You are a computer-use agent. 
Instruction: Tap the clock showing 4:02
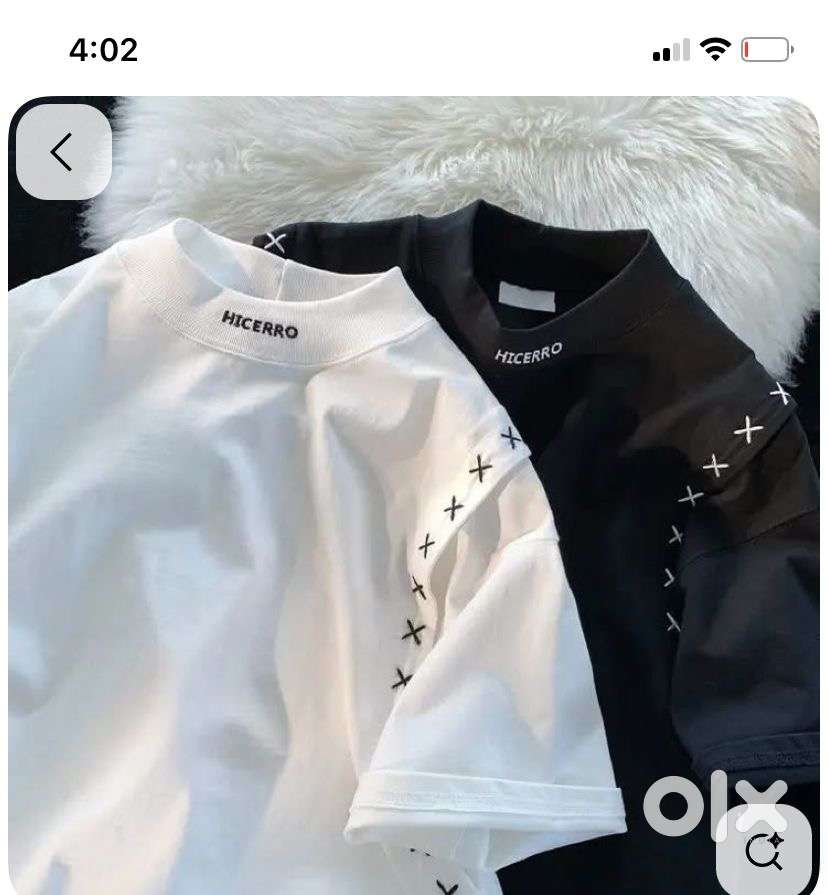point(102,50)
